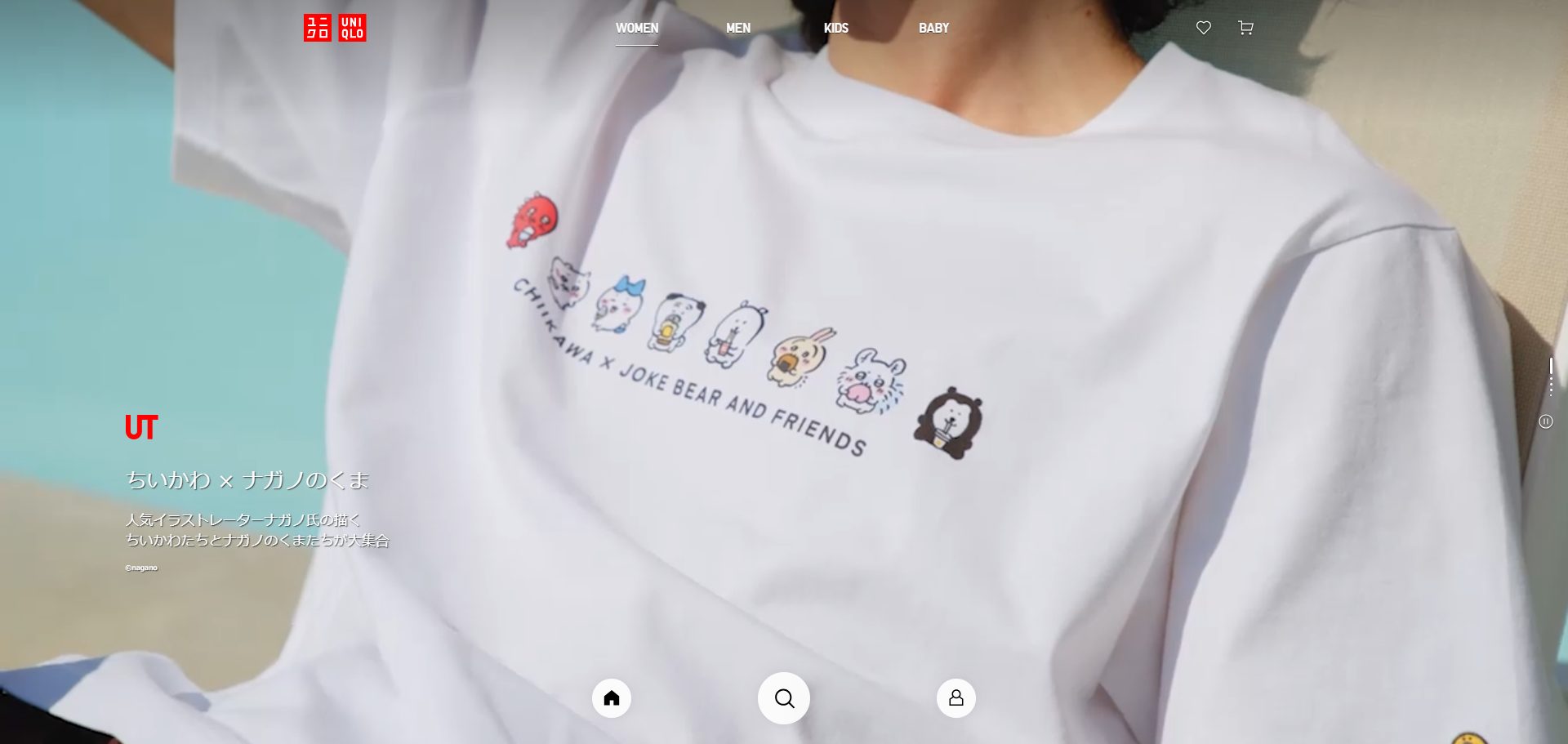The width and height of the screenshot is (1568, 744).
Task: Select the WOMEN tab
Action: pyautogui.click(x=636, y=28)
